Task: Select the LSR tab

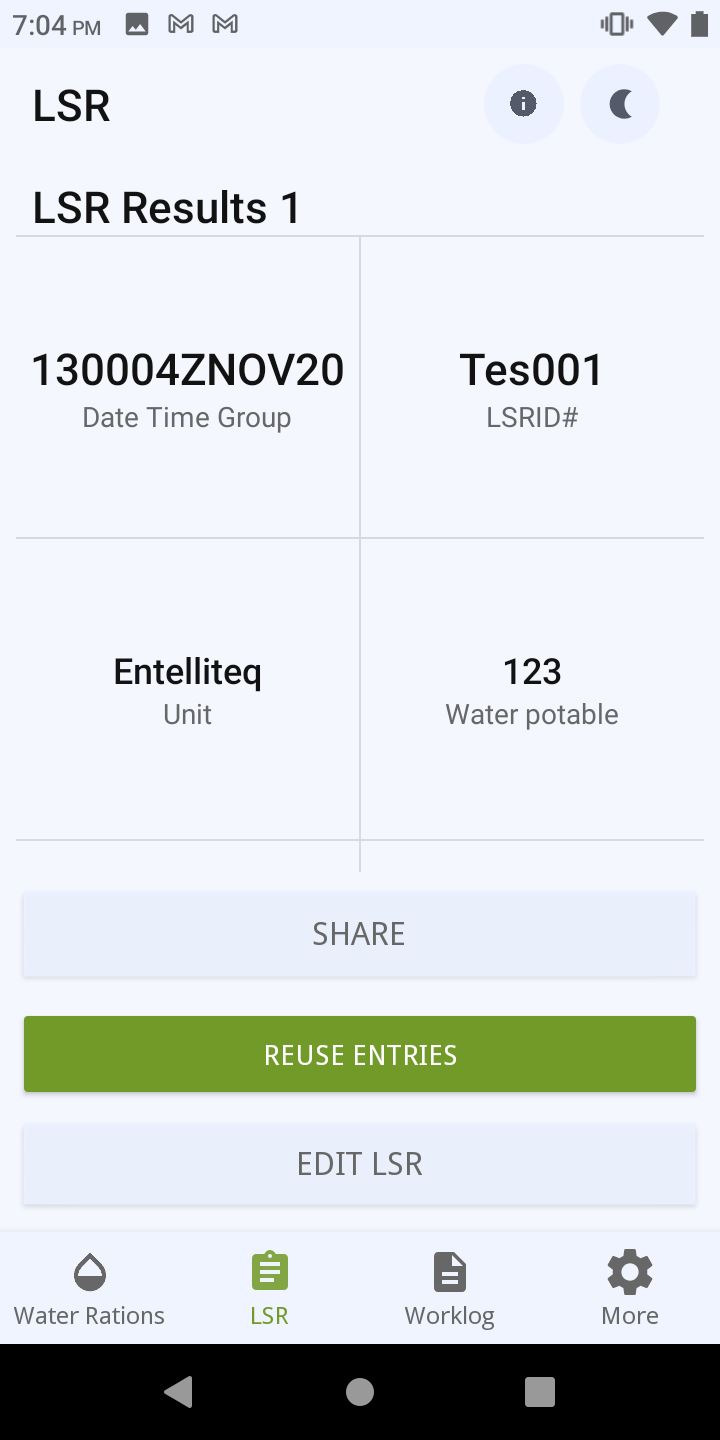Action: tap(270, 1289)
